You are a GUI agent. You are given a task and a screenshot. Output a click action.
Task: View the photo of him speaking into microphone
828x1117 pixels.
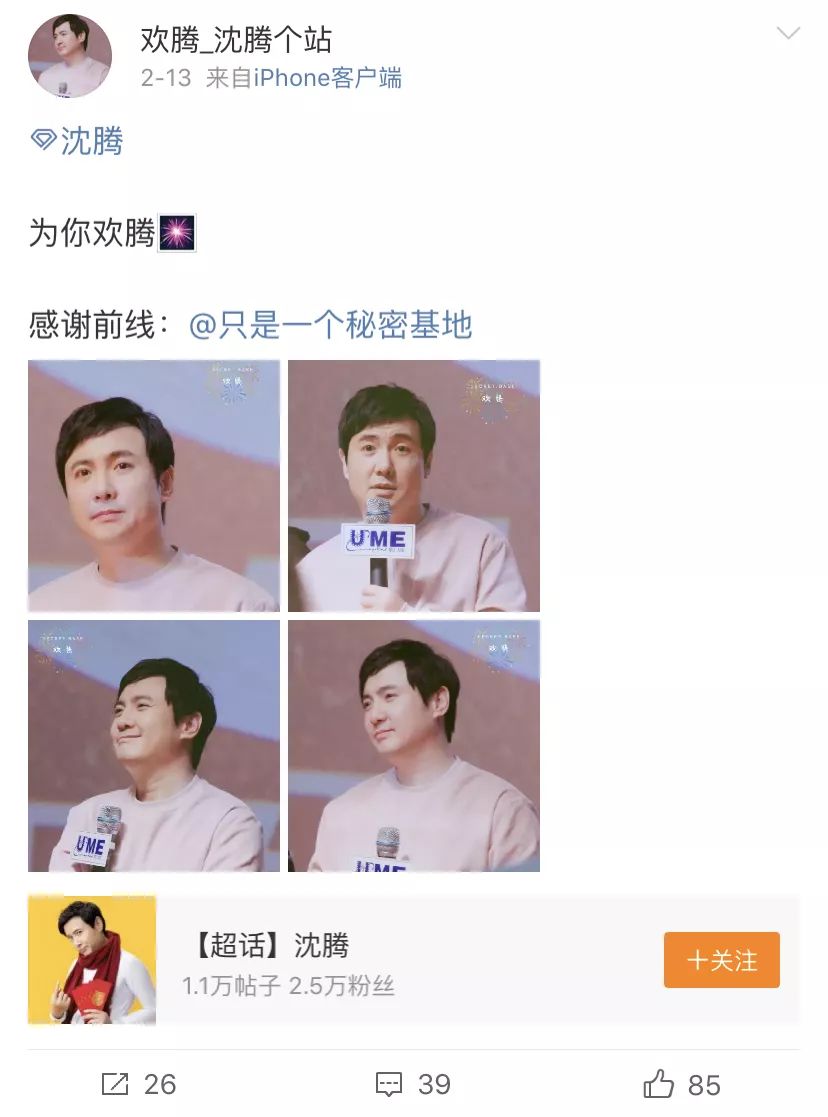click(414, 486)
